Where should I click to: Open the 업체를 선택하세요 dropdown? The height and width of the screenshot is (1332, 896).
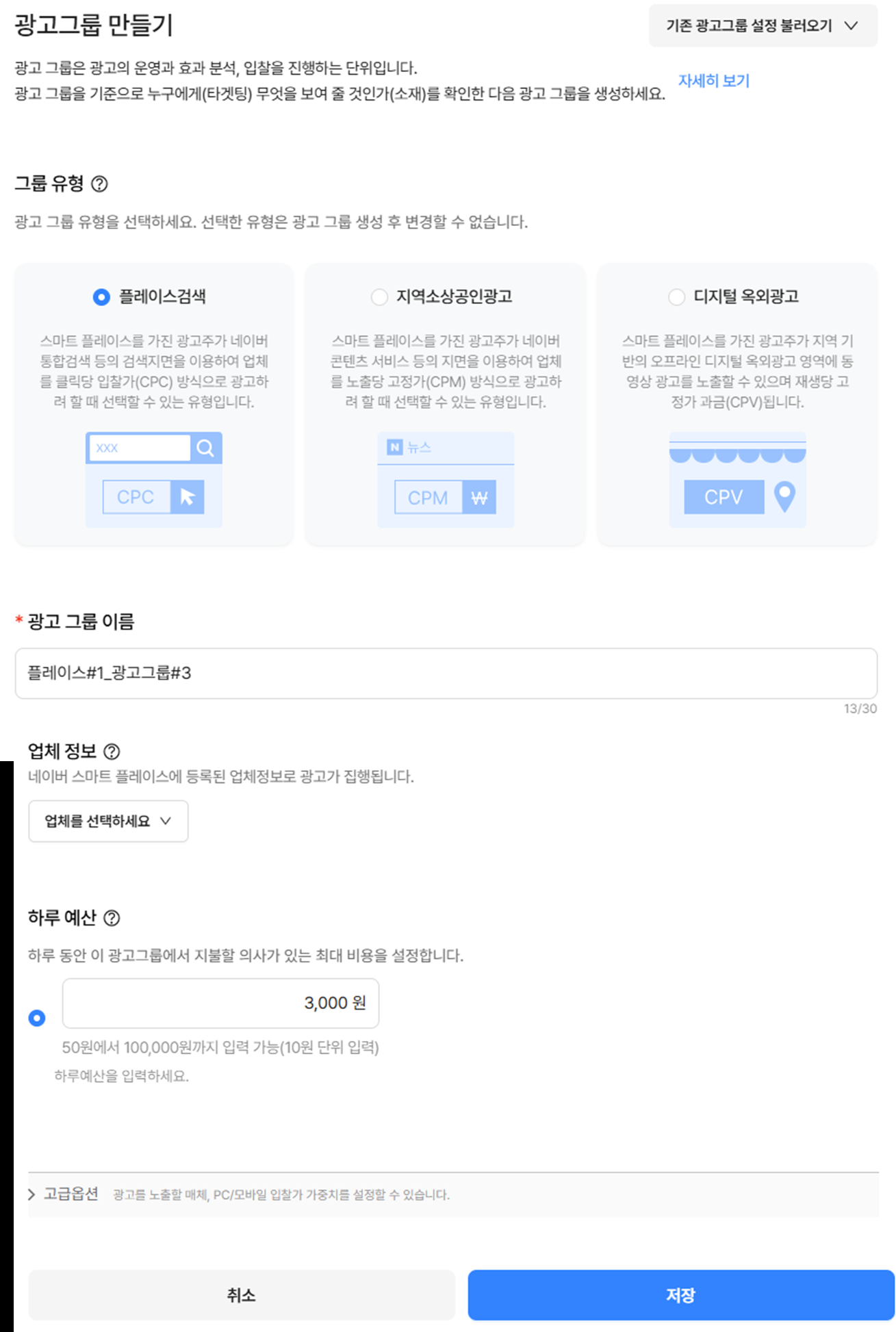pyautogui.click(x=108, y=821)
